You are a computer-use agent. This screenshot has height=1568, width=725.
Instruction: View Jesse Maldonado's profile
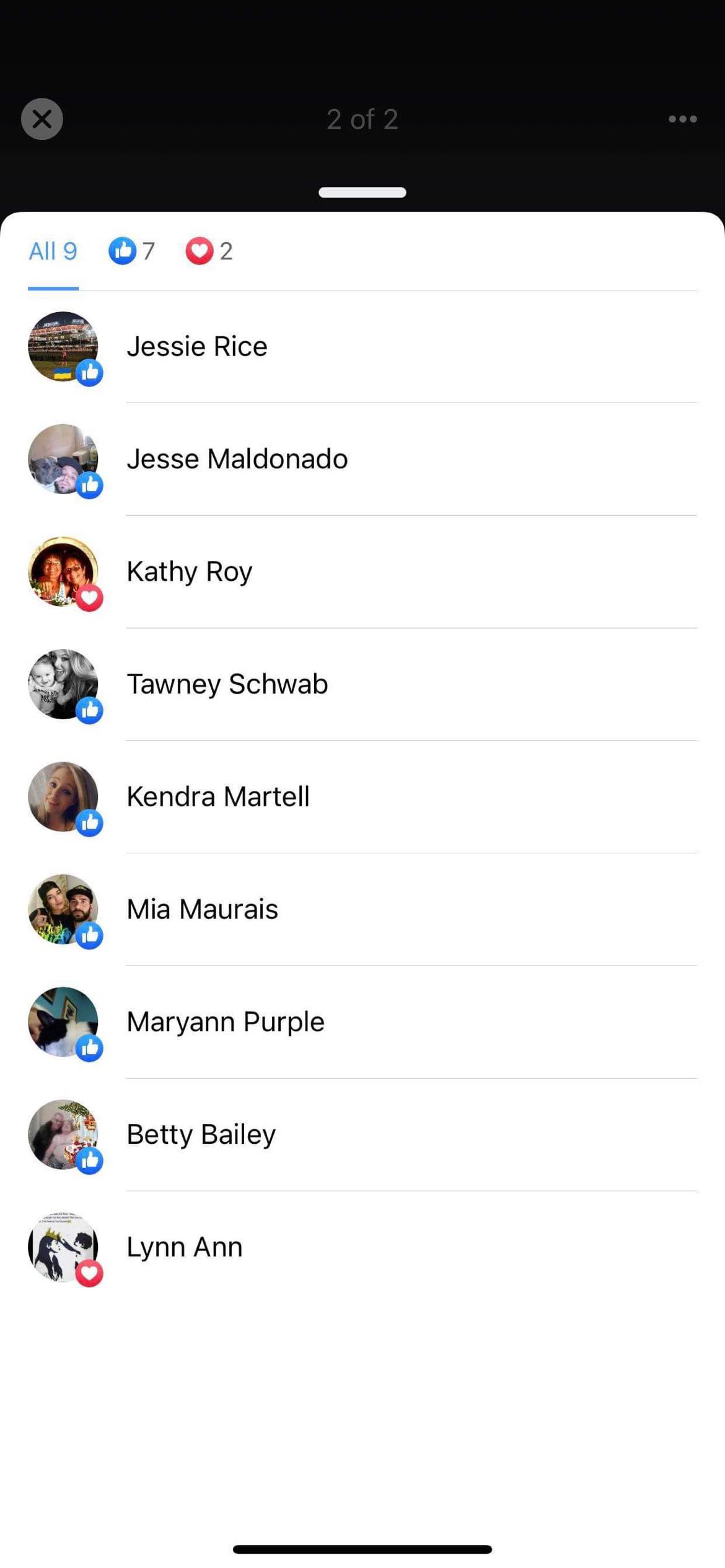point(237,459)
